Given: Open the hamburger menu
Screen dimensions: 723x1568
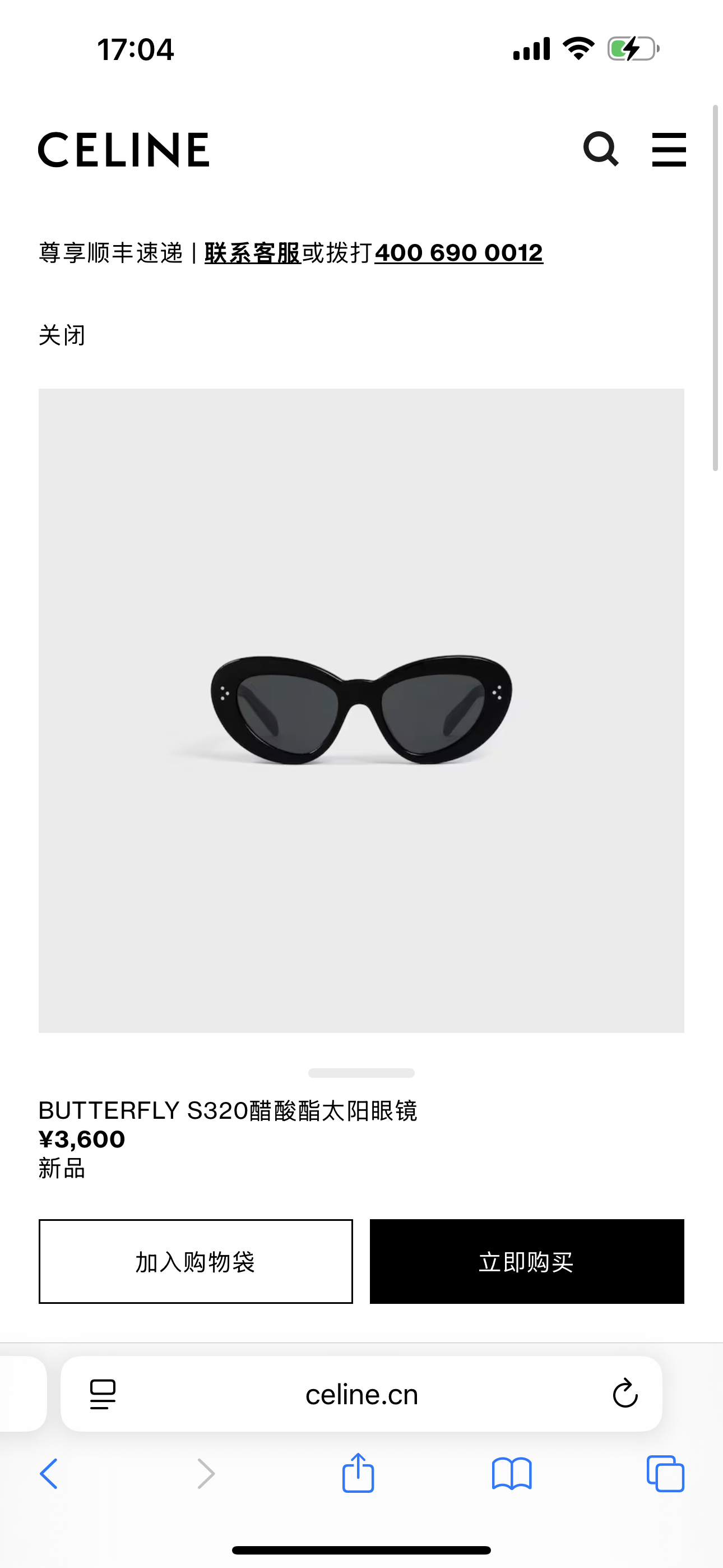Looking at the screenshot, I should [x=669, y=149].
